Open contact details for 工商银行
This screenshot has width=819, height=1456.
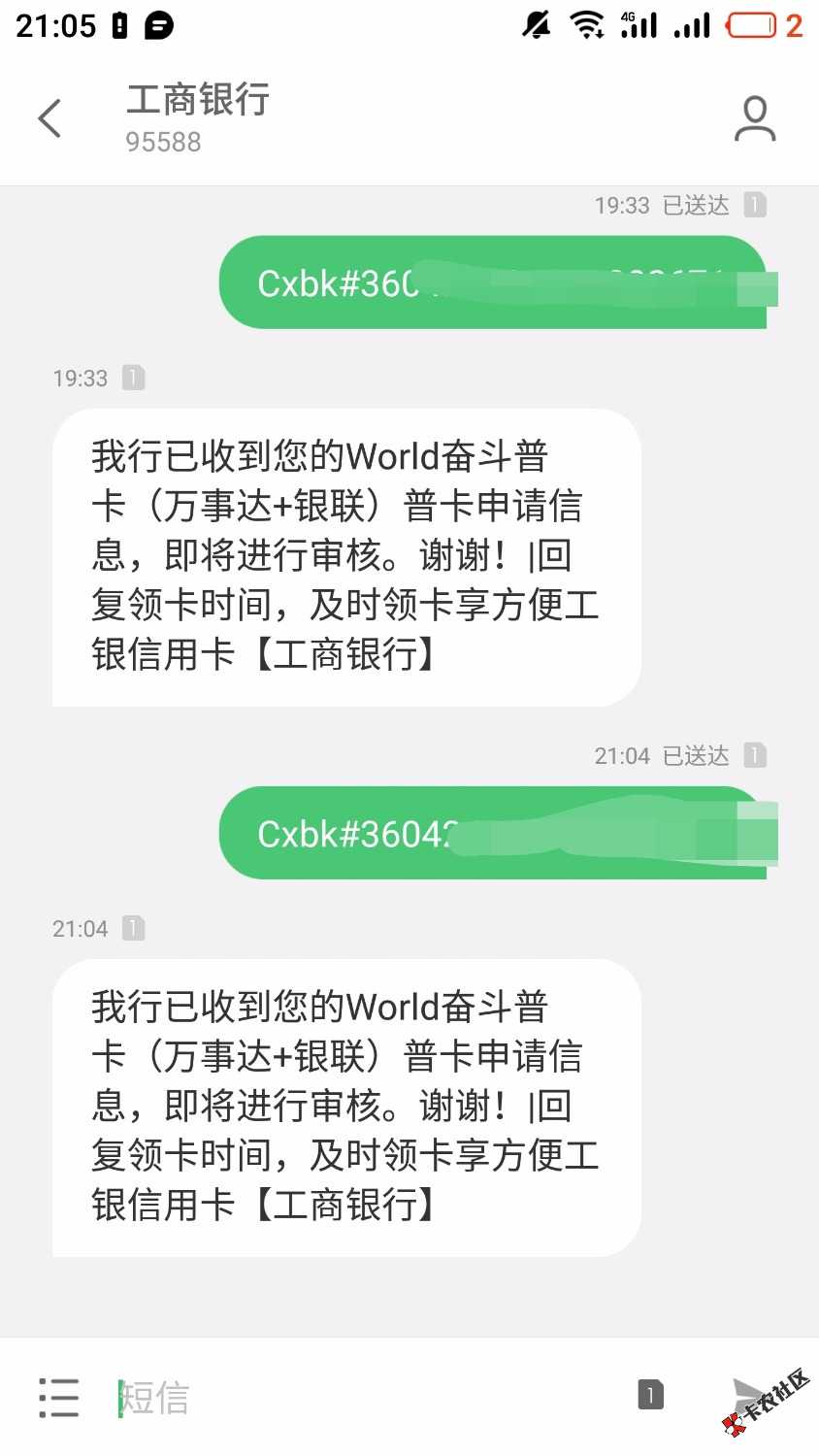(754, 119)
